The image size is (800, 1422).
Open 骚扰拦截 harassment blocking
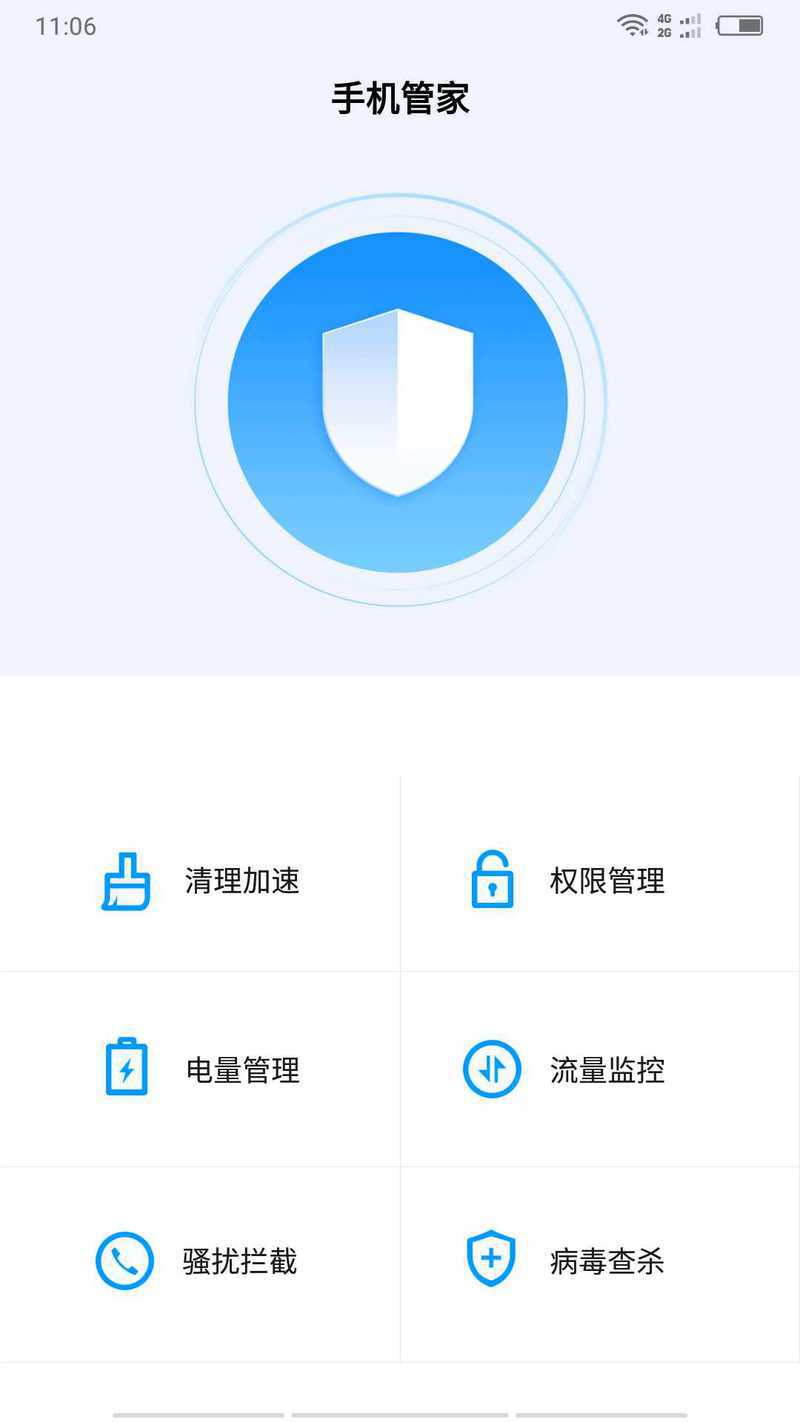click(200, 1264)
